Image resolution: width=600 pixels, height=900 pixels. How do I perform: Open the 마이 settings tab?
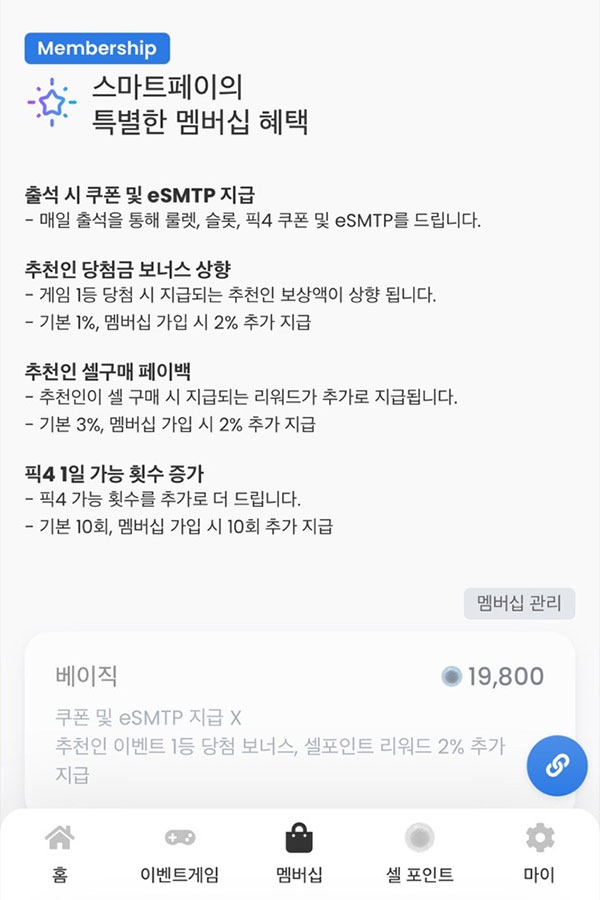(x=539, y=854)
